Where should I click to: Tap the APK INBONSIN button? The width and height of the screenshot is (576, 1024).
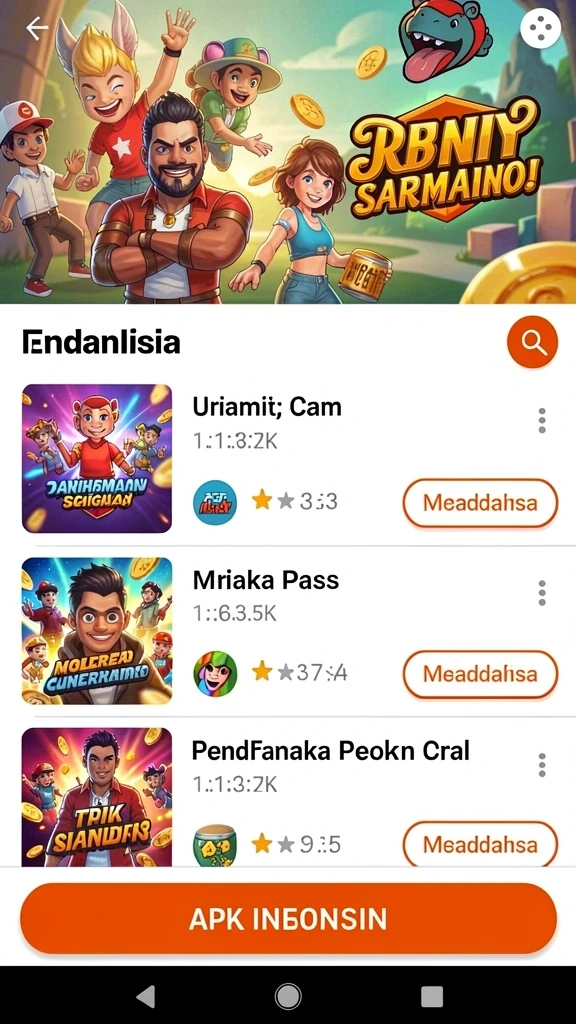point(288,919)
